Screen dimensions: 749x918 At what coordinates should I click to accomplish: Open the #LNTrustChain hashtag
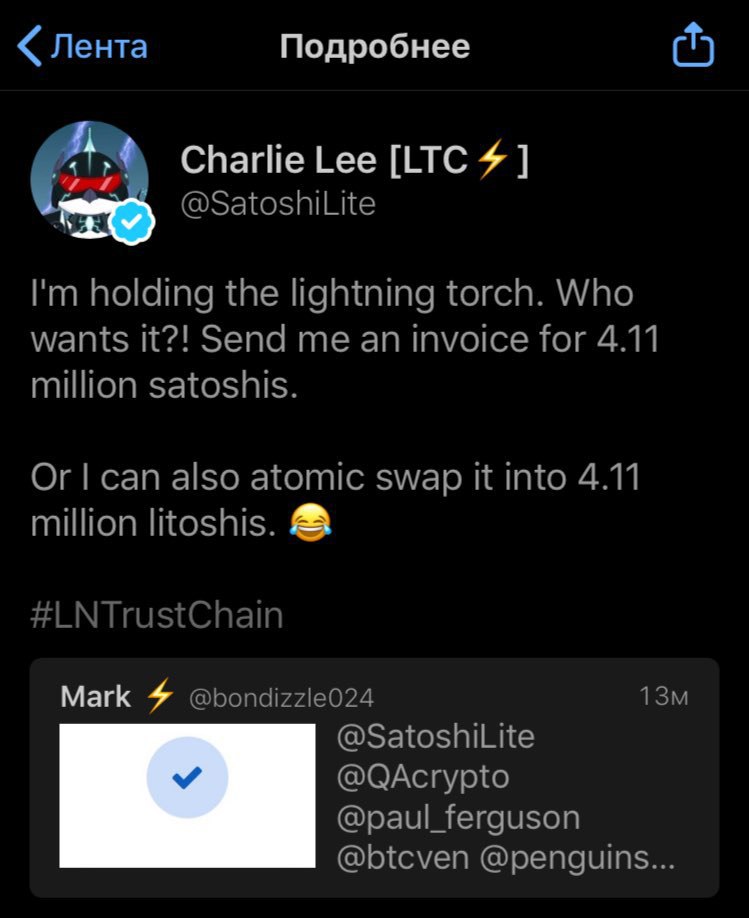pos(157,614)
